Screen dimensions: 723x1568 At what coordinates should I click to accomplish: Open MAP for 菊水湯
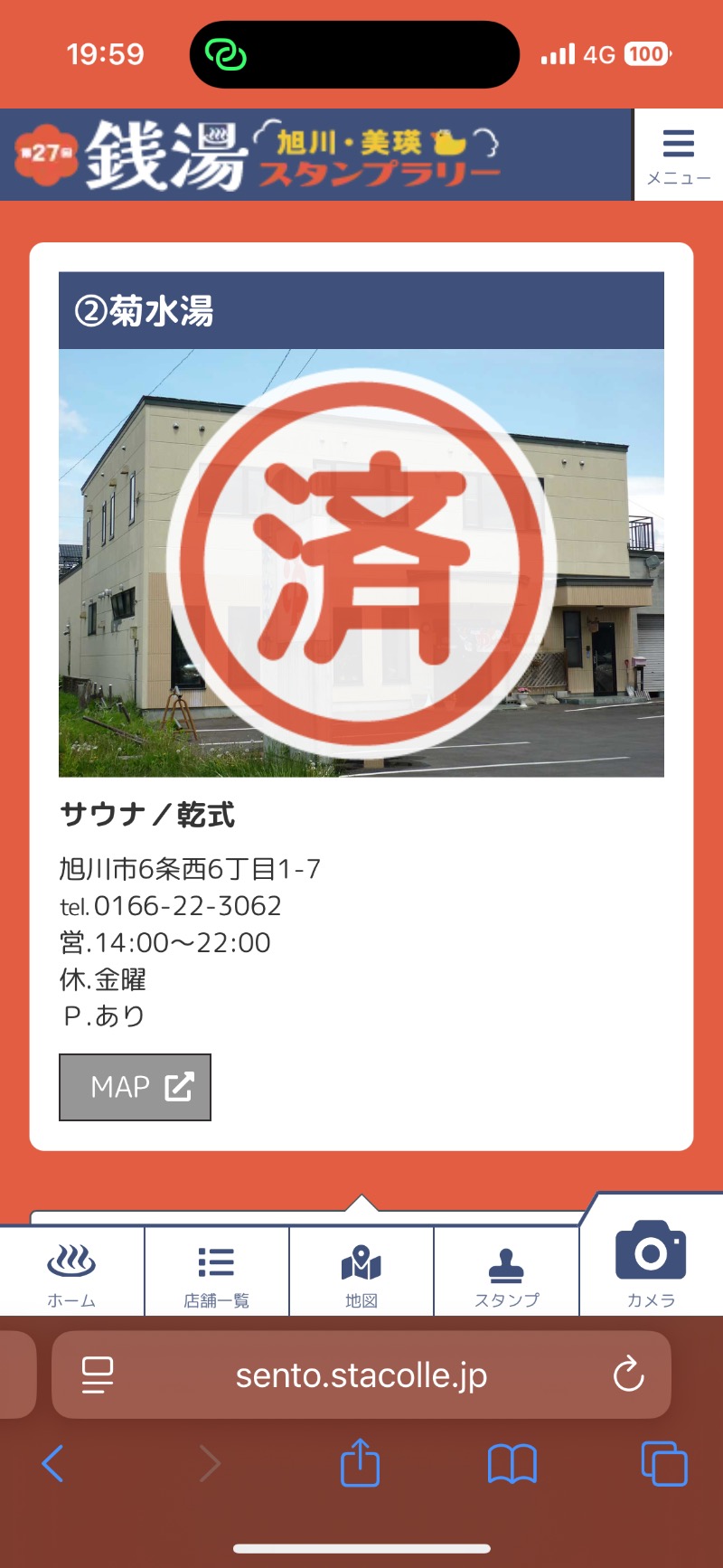click(x=135, y=1088)
